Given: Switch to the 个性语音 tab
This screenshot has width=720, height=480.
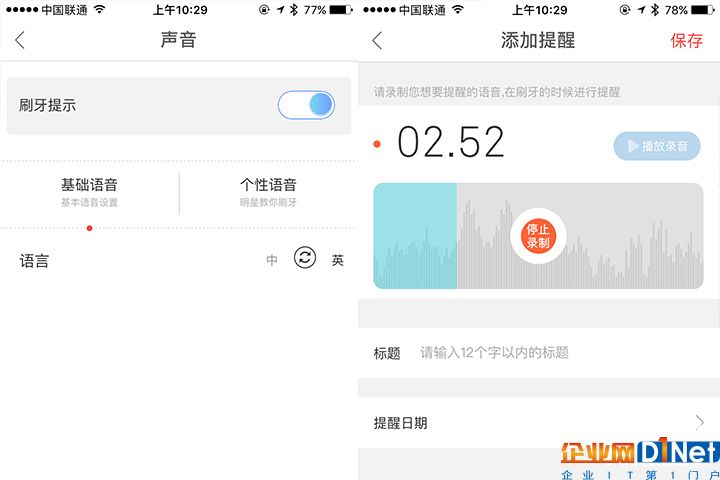Looking at the screenshot, I should [268, 192].
